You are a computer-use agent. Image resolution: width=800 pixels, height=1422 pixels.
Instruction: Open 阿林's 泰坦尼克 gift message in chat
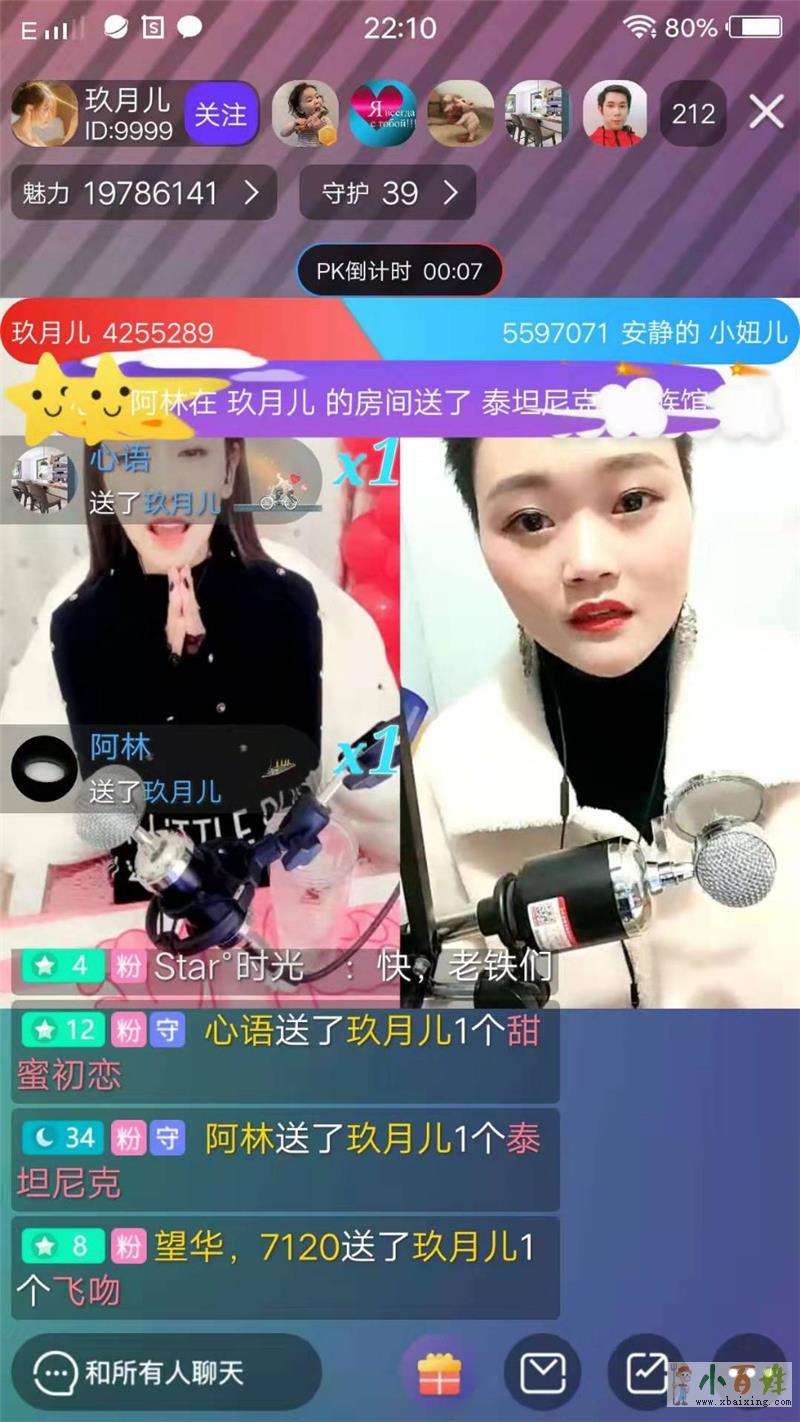pos(285,1160)
